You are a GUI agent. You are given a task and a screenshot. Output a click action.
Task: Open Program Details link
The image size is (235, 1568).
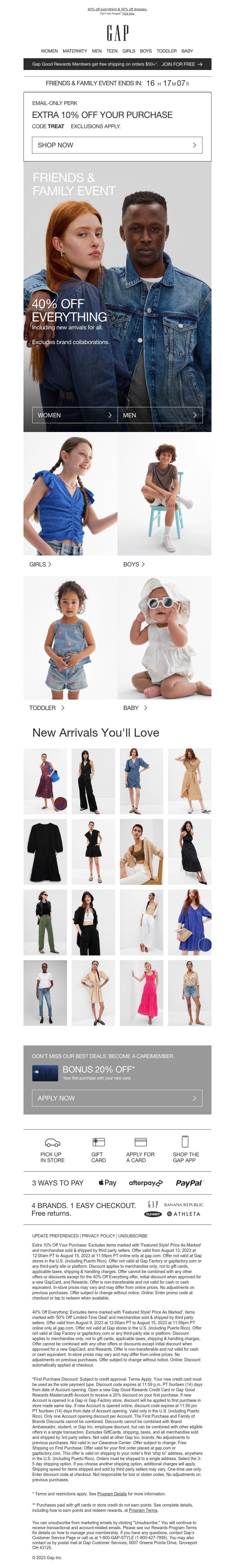click(x=112, y=1489)
